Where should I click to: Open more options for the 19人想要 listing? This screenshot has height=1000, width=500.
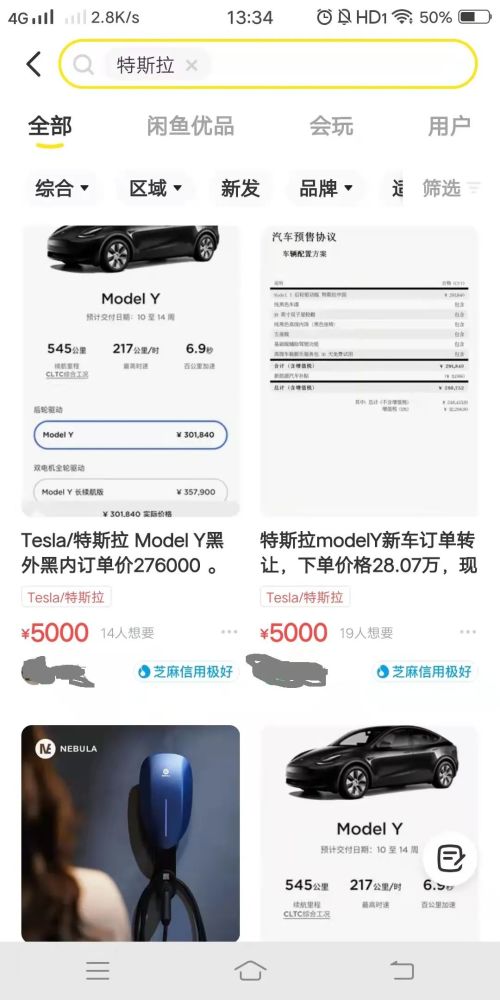467,632
